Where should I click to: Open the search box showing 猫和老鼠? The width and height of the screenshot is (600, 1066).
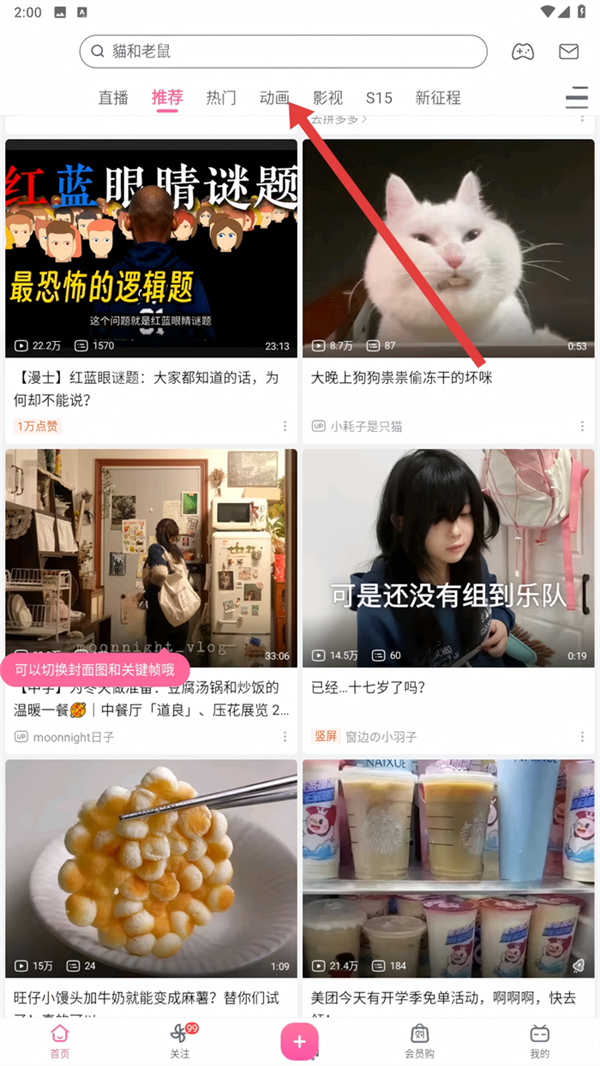(x=283, y=51)
